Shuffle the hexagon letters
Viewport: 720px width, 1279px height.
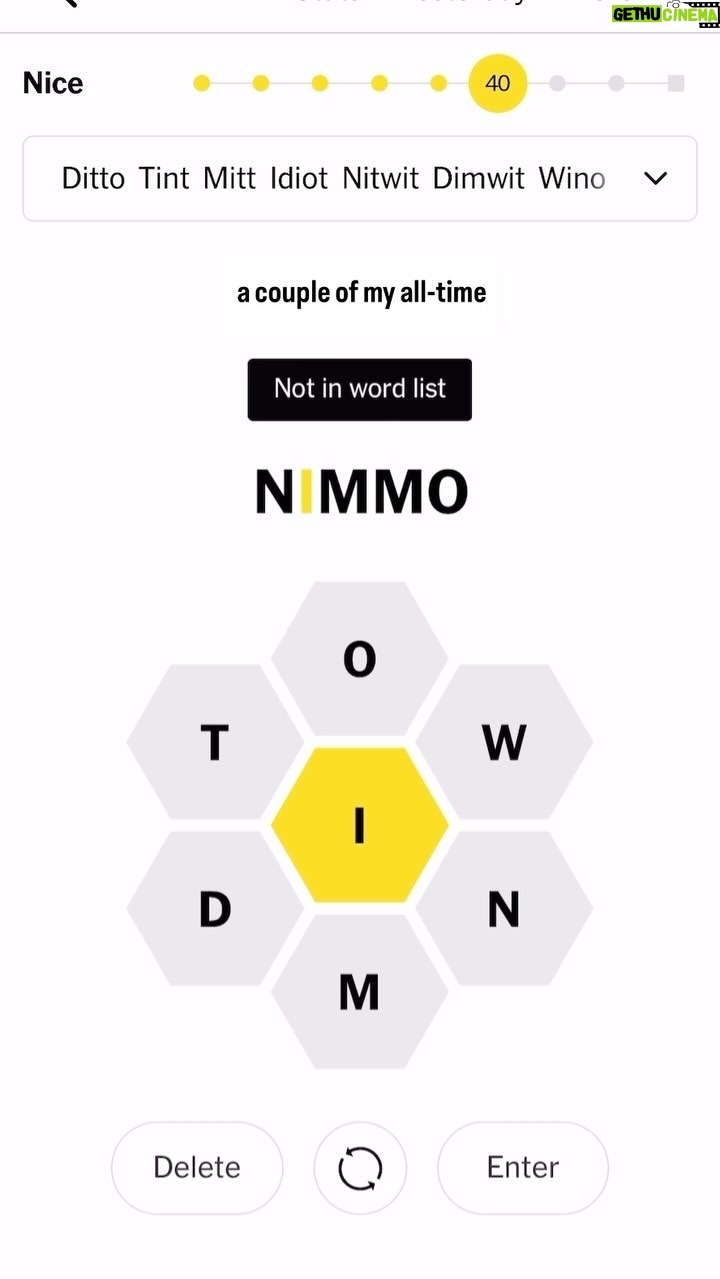[360, 1167]
